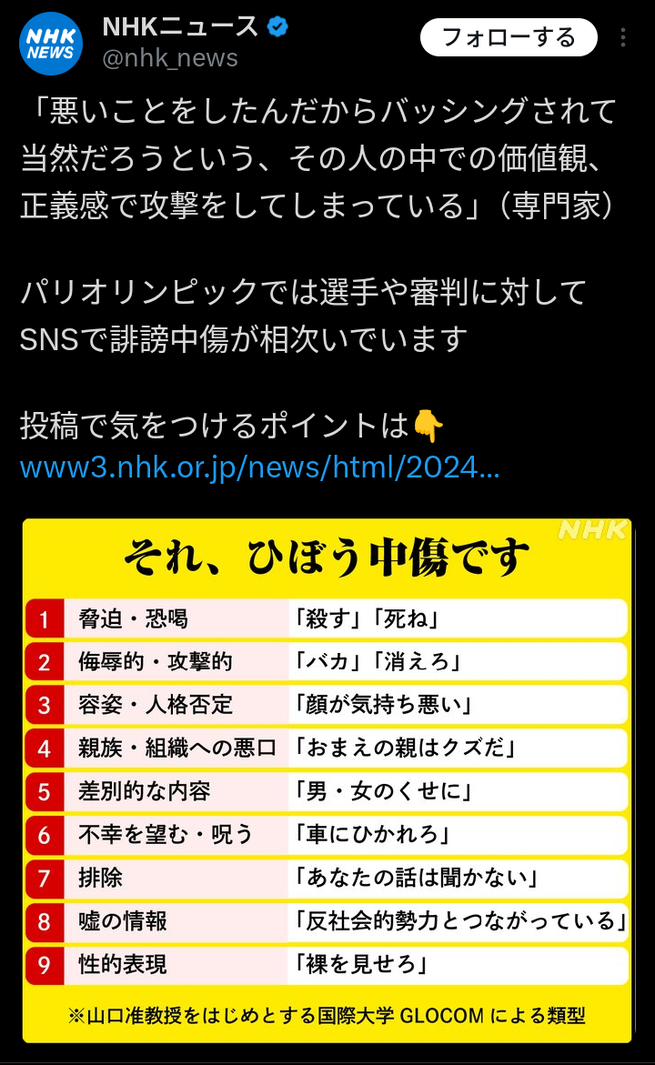The width and height of the screenshot is (655, 1065).
Task: Tap the フォローする button
Action: pos(508,38)
